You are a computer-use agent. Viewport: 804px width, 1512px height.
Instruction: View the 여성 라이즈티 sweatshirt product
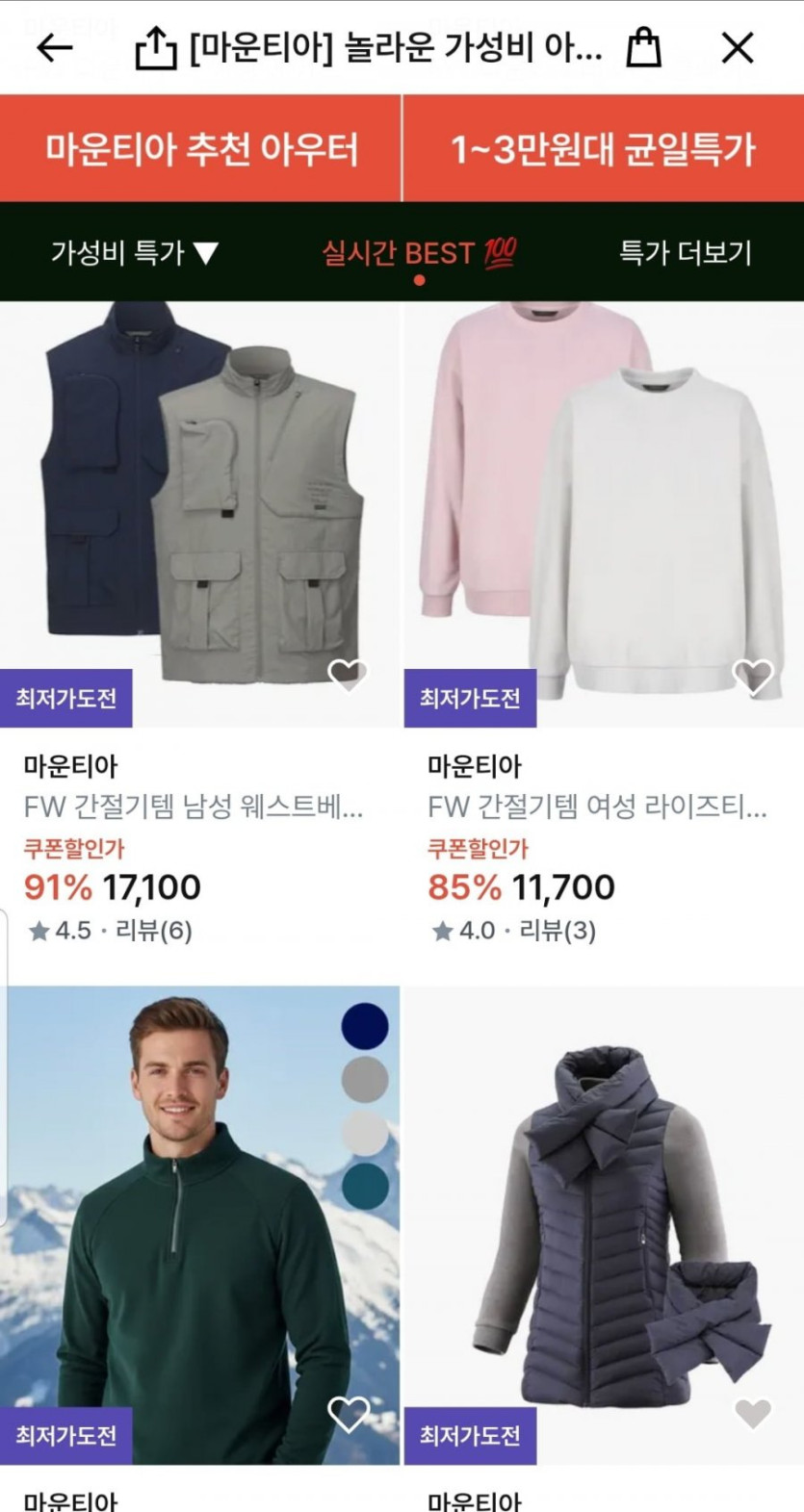click(x=604, y=500)
